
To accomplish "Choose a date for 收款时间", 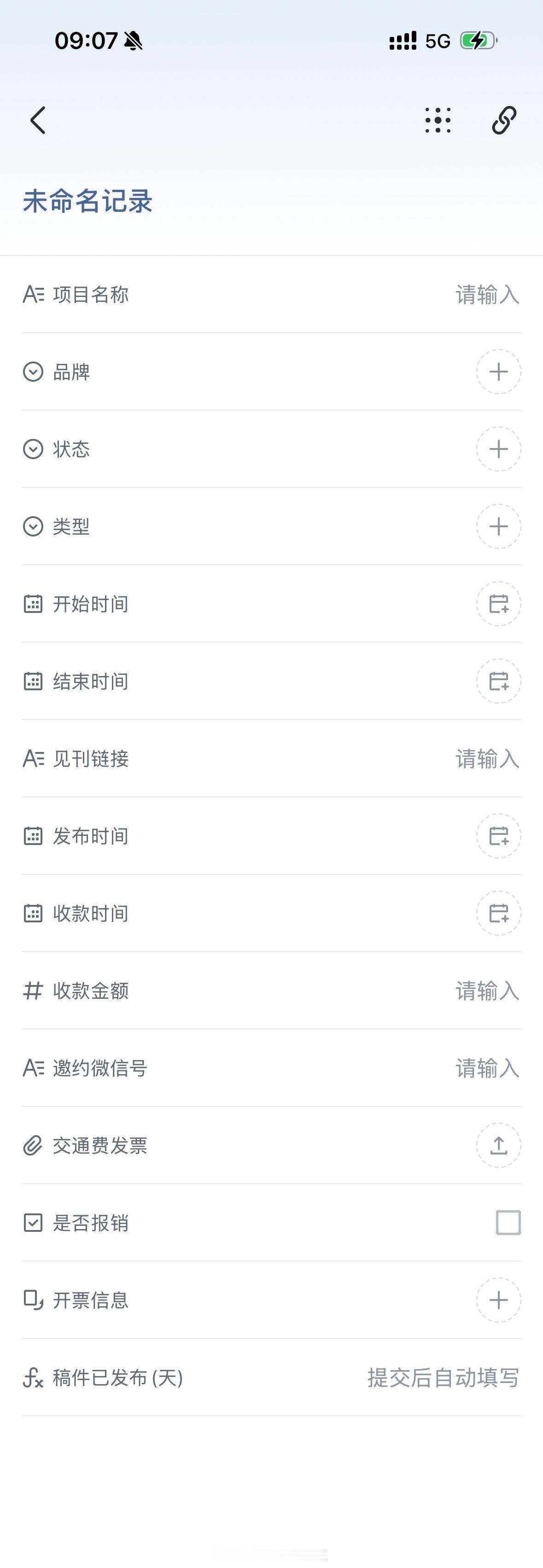I will pos(498,913).
